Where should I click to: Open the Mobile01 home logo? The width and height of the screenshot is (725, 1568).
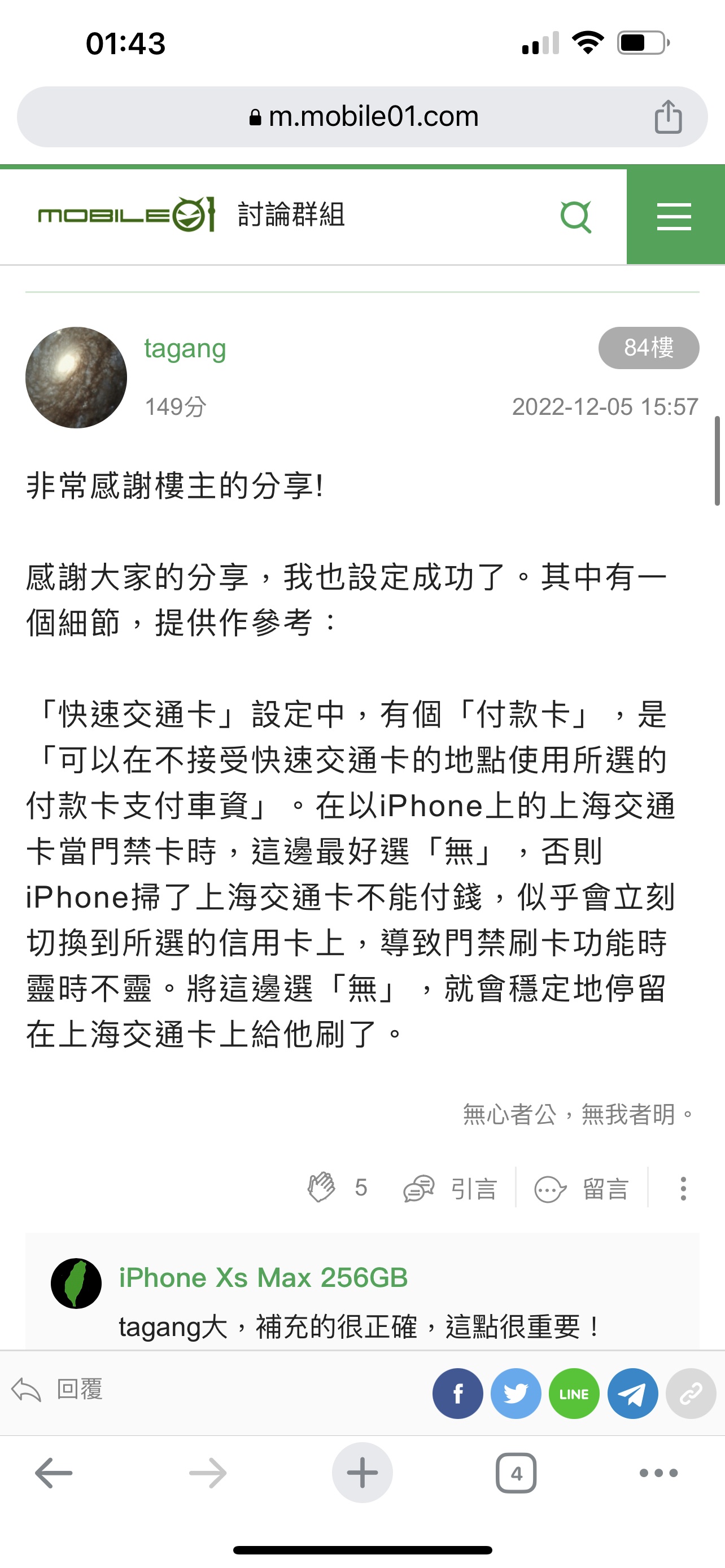126,215
